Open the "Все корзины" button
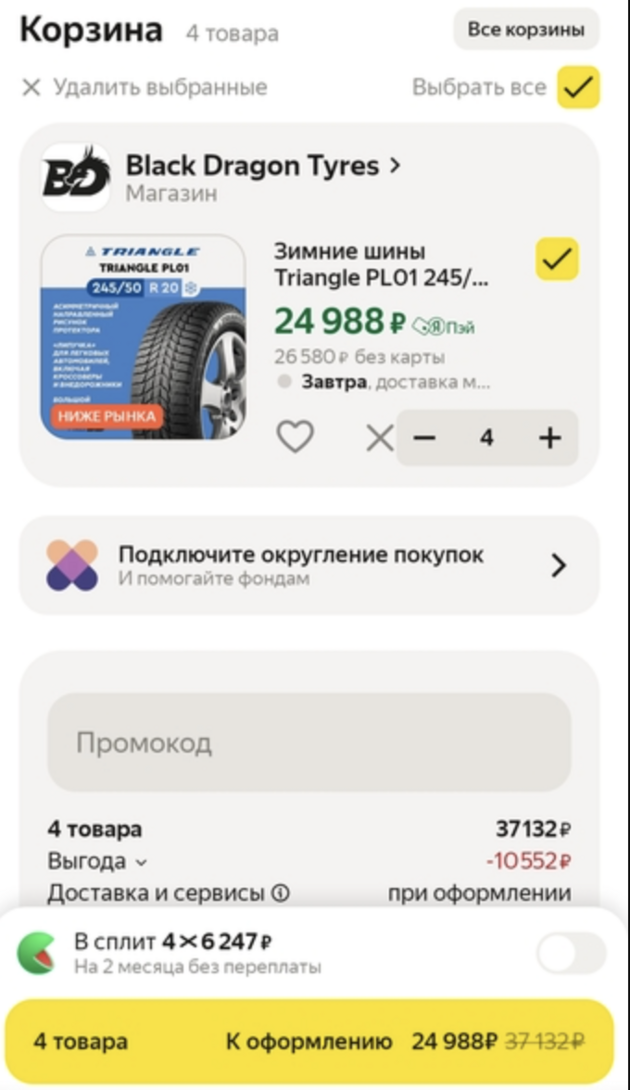This screenshot has height=1090, width=630. tap(526, 30)
